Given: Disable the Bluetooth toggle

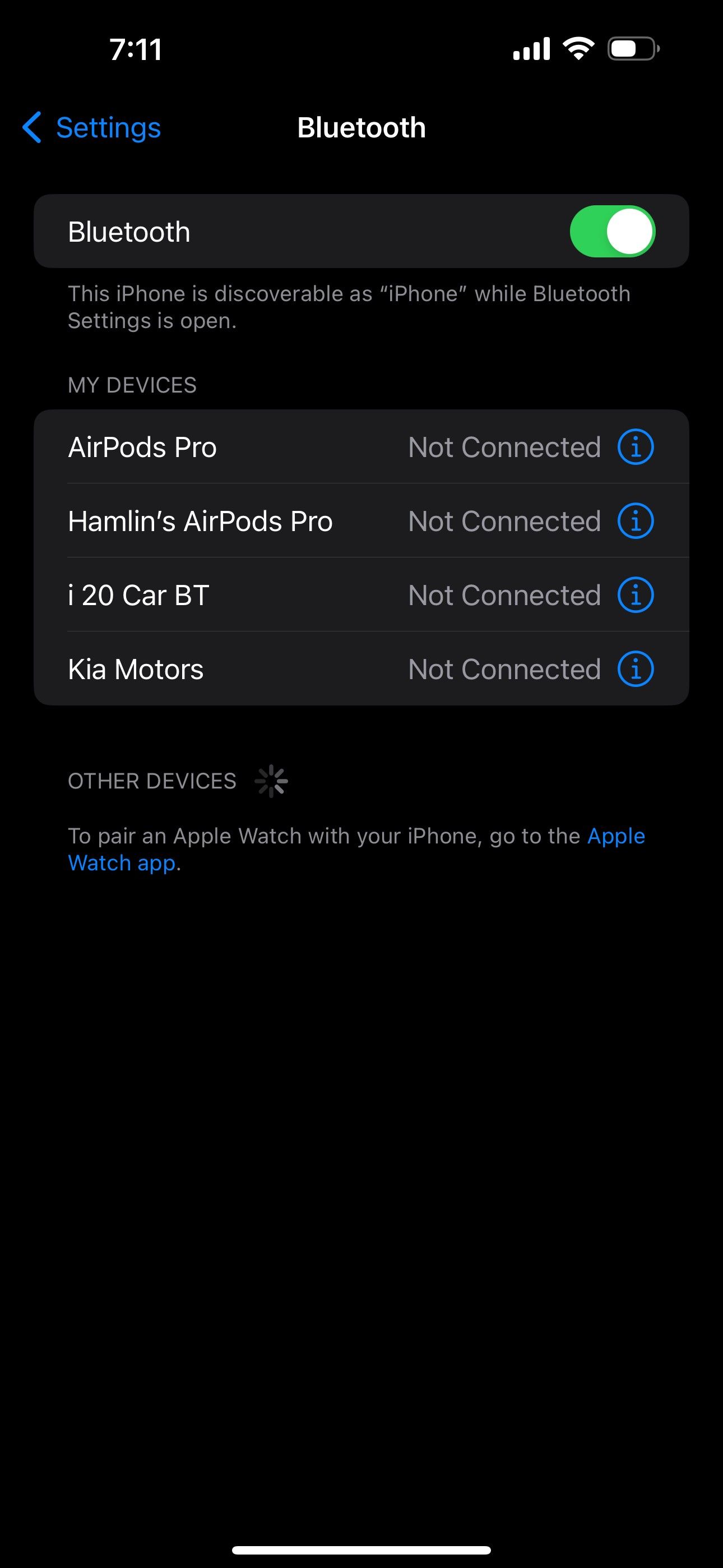Looking at the screenshot, I should pos(612,231).
